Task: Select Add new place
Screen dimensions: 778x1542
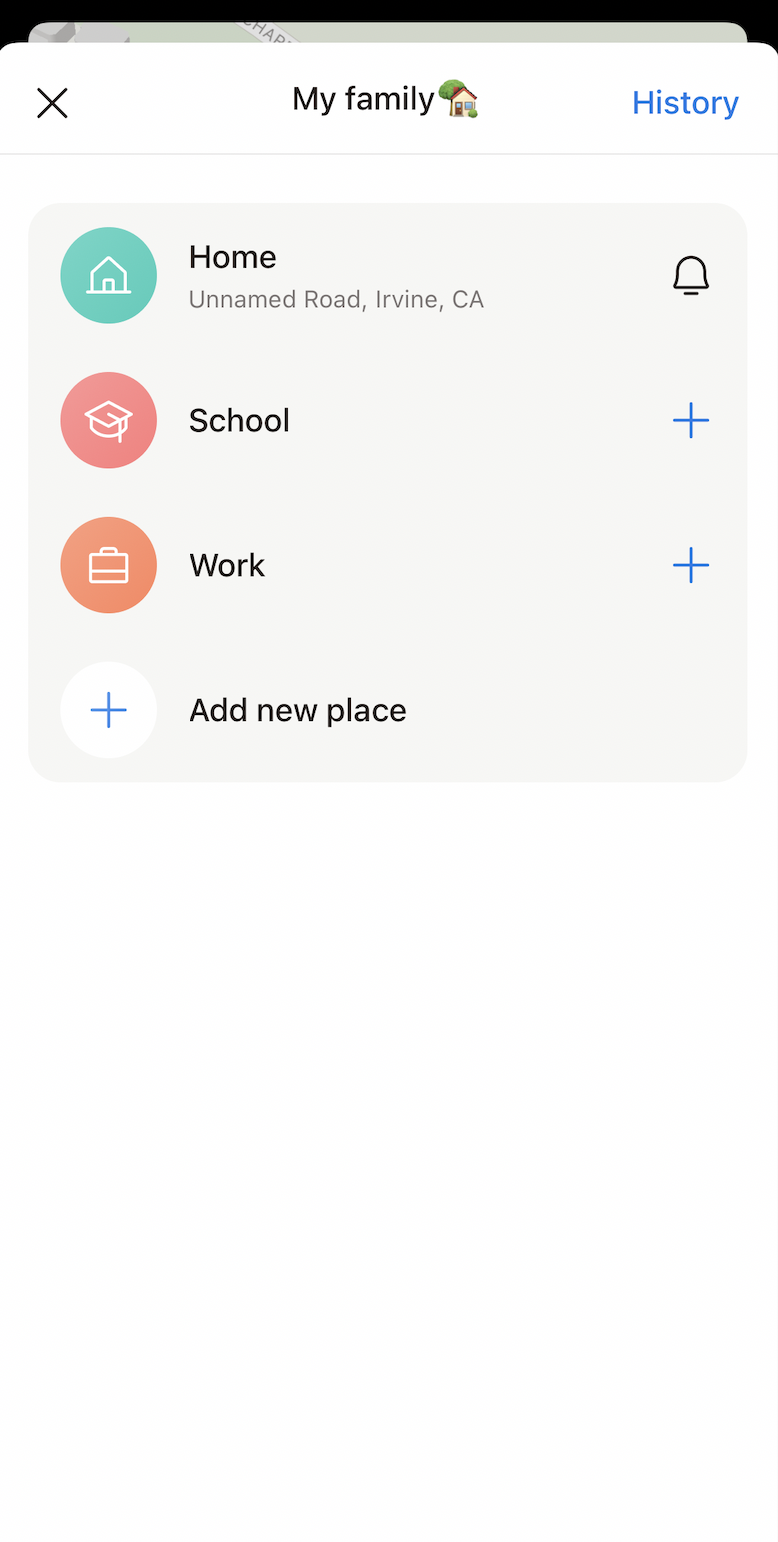Action: pos(297,710)
